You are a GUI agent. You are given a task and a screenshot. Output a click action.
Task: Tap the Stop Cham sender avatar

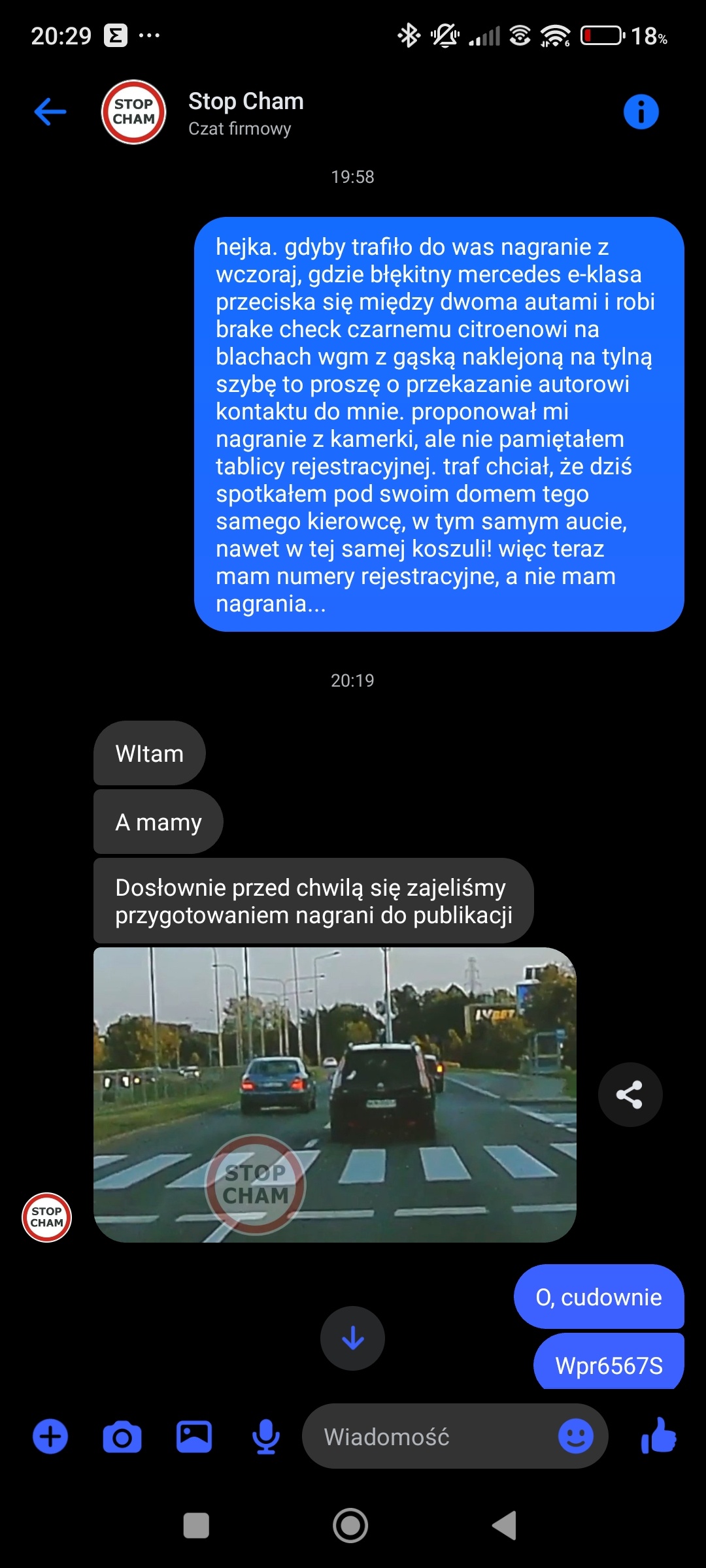[47, 1217]
